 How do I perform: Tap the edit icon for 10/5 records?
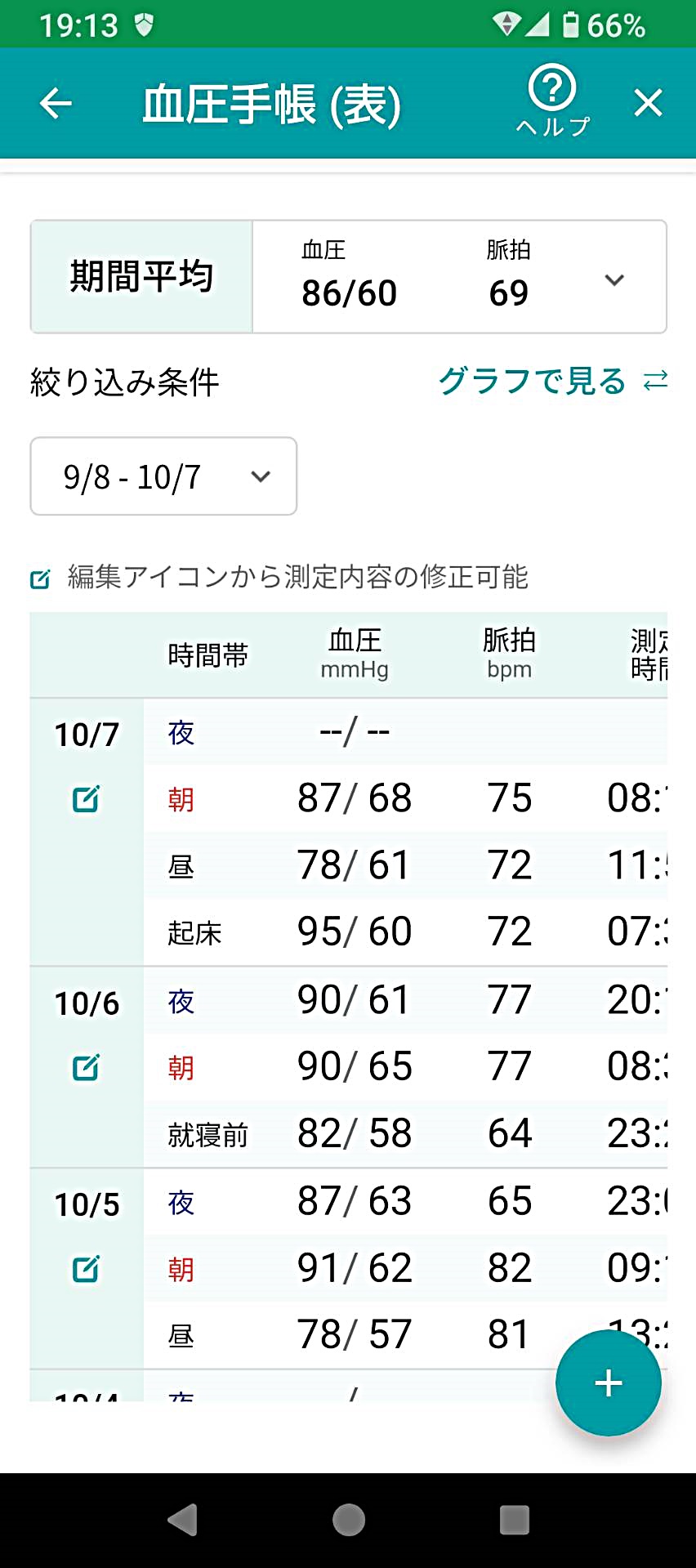tap(87, 1269)
